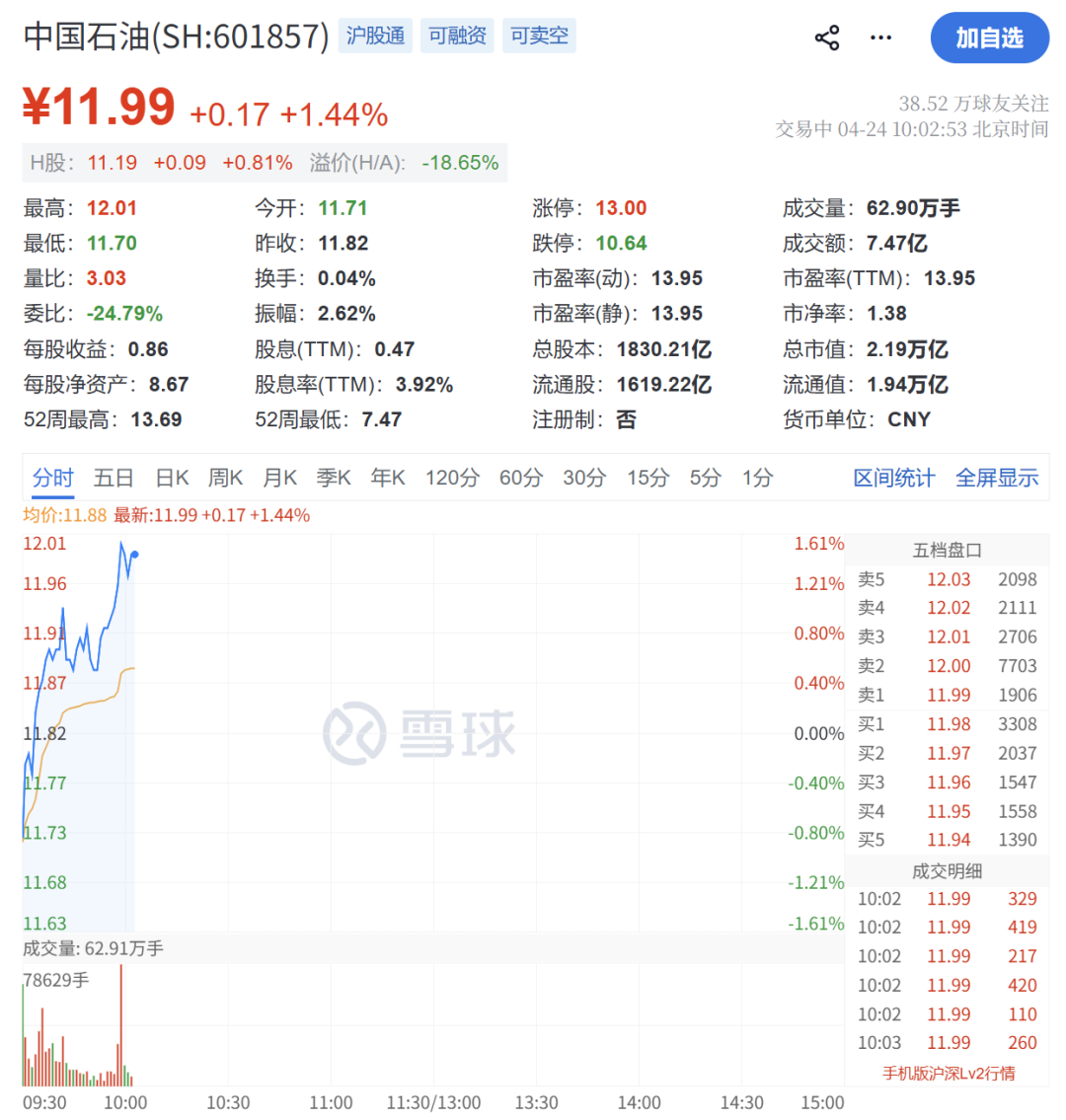Open the 1分 minute chart
Viewport: 1066px width, 1120px height.
pos(756,478)
